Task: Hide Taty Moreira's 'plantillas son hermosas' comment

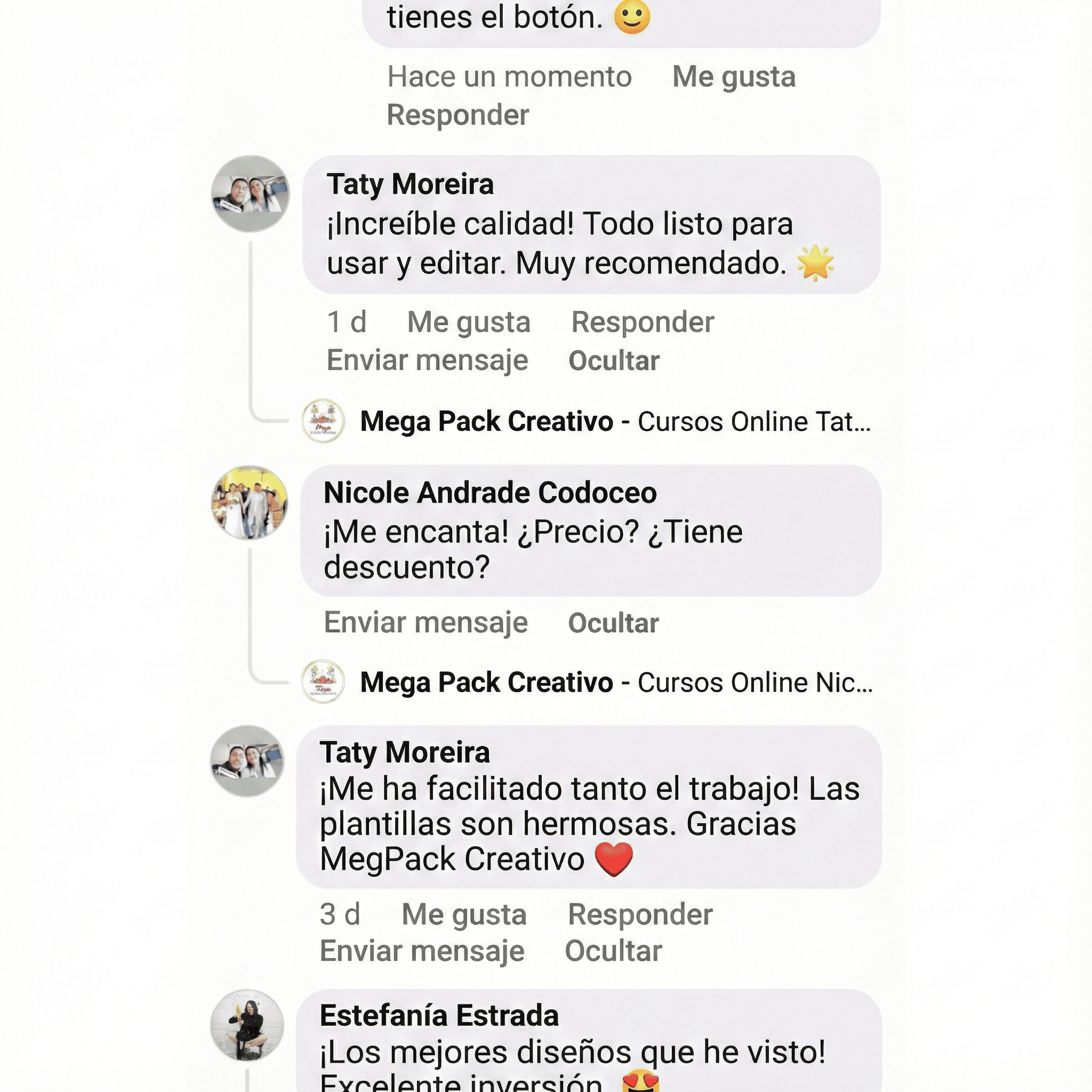Action: coord(613,951)
